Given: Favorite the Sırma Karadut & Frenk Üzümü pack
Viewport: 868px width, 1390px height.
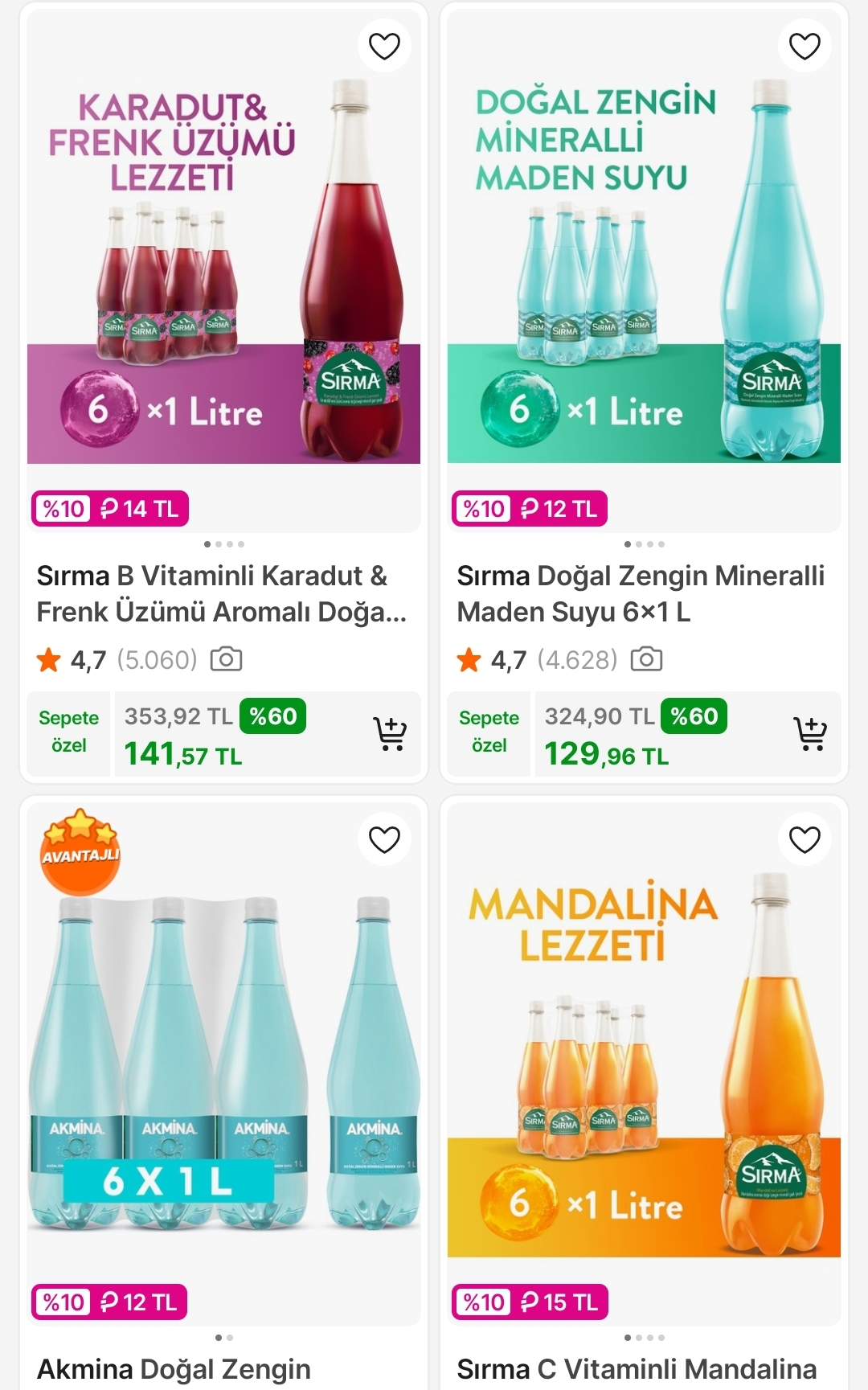Looking at the screenshot, I should click(x=384, y=46).
